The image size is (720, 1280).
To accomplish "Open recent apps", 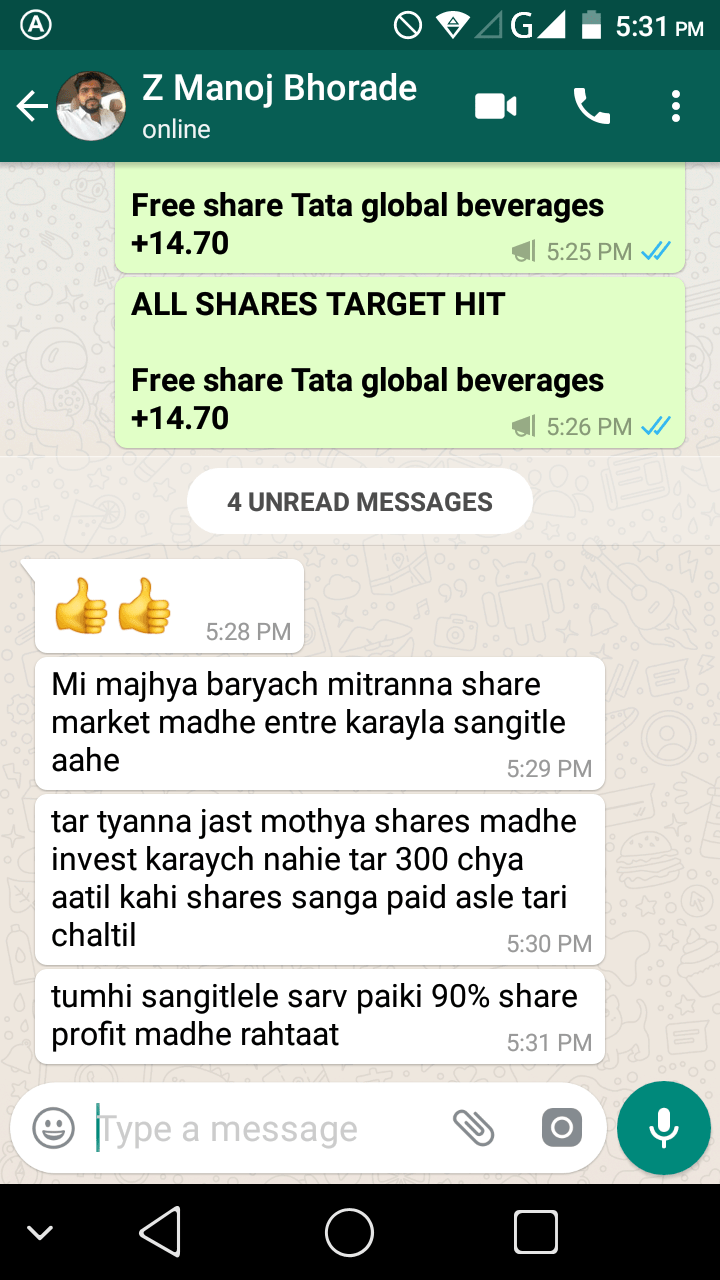I will point(536,1232).
